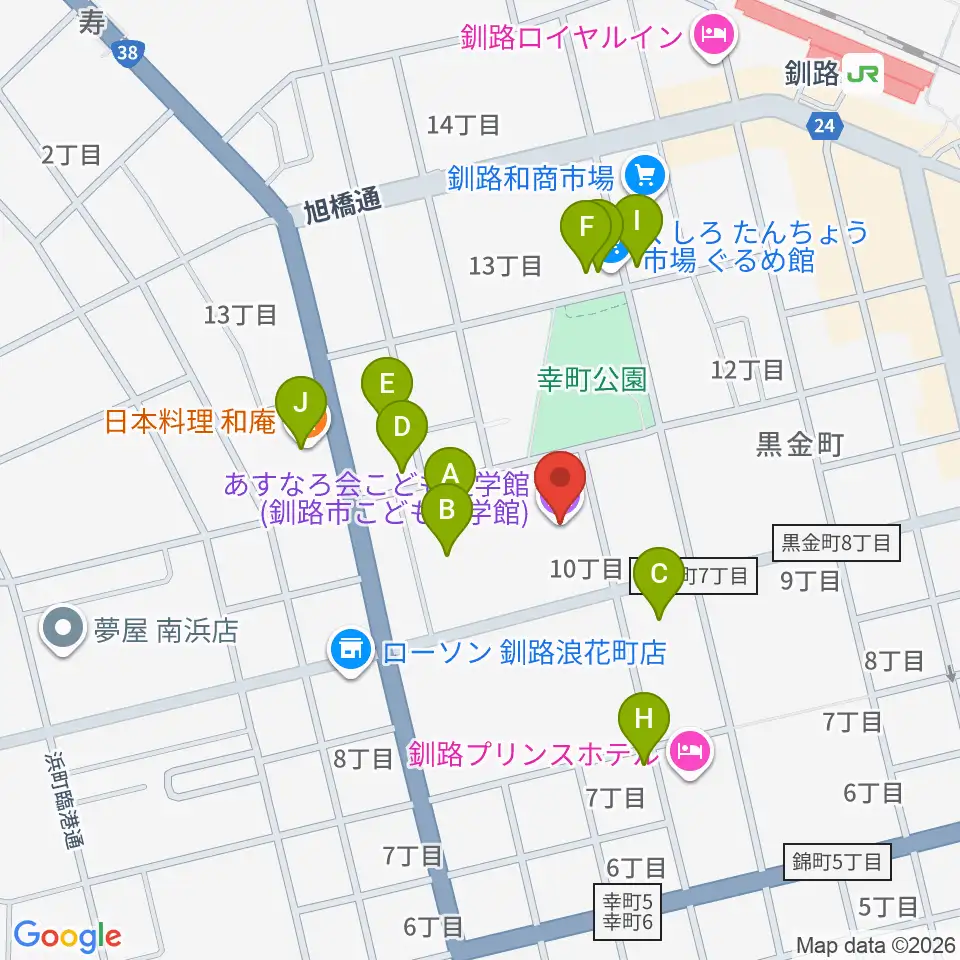Open the 釧路ロイヤルイン hotel pin

pos(714,38)
